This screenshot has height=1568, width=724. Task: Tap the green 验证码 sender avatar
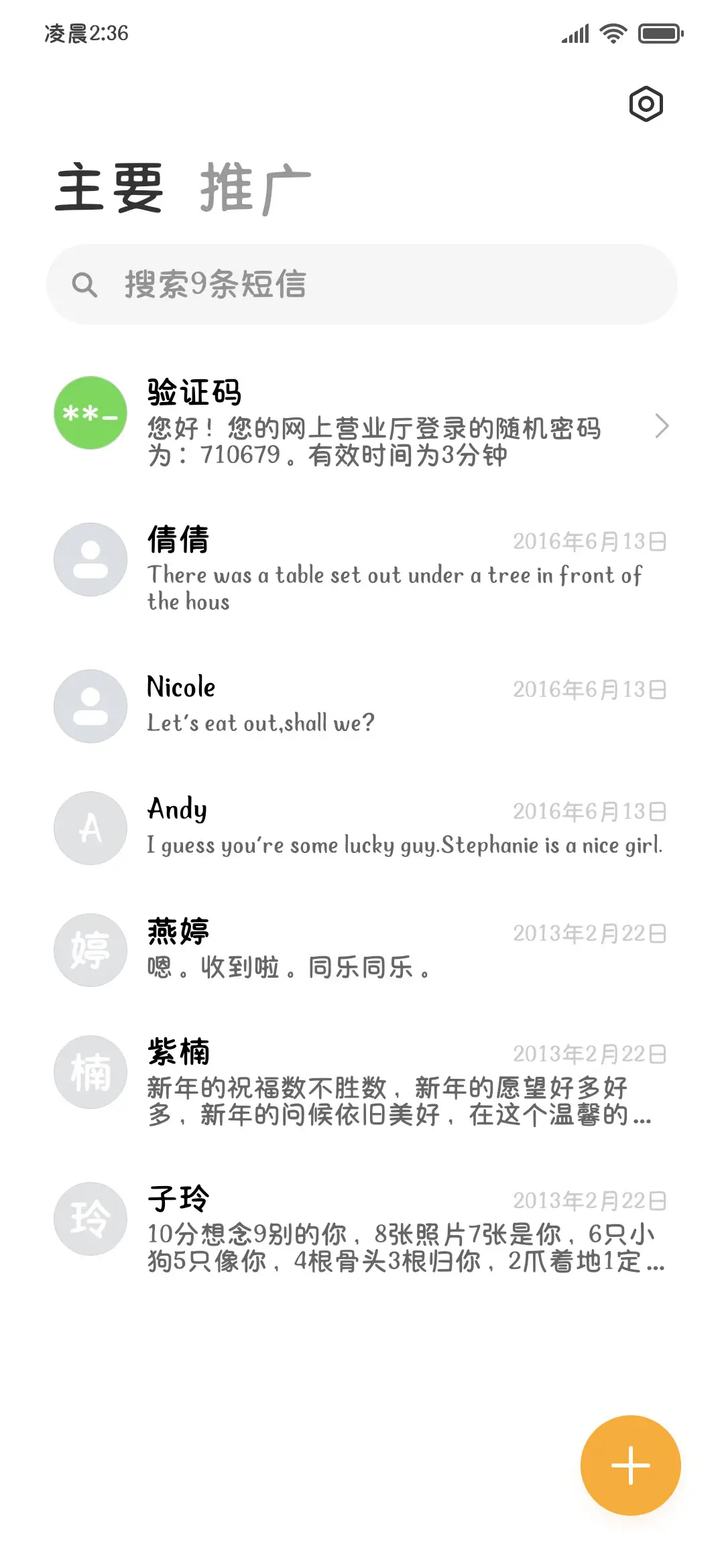90,412
